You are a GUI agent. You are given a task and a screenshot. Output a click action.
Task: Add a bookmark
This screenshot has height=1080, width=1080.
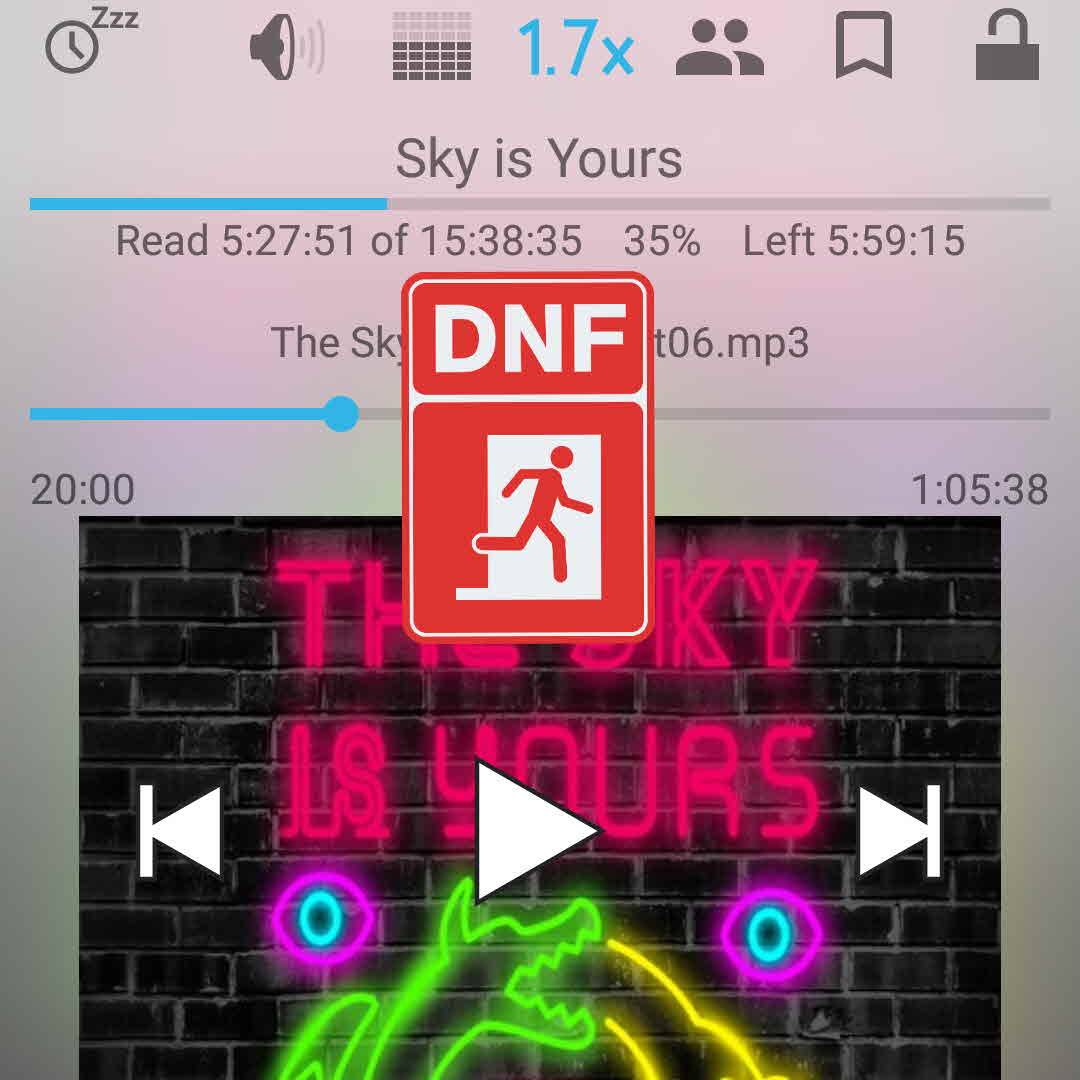863,46
